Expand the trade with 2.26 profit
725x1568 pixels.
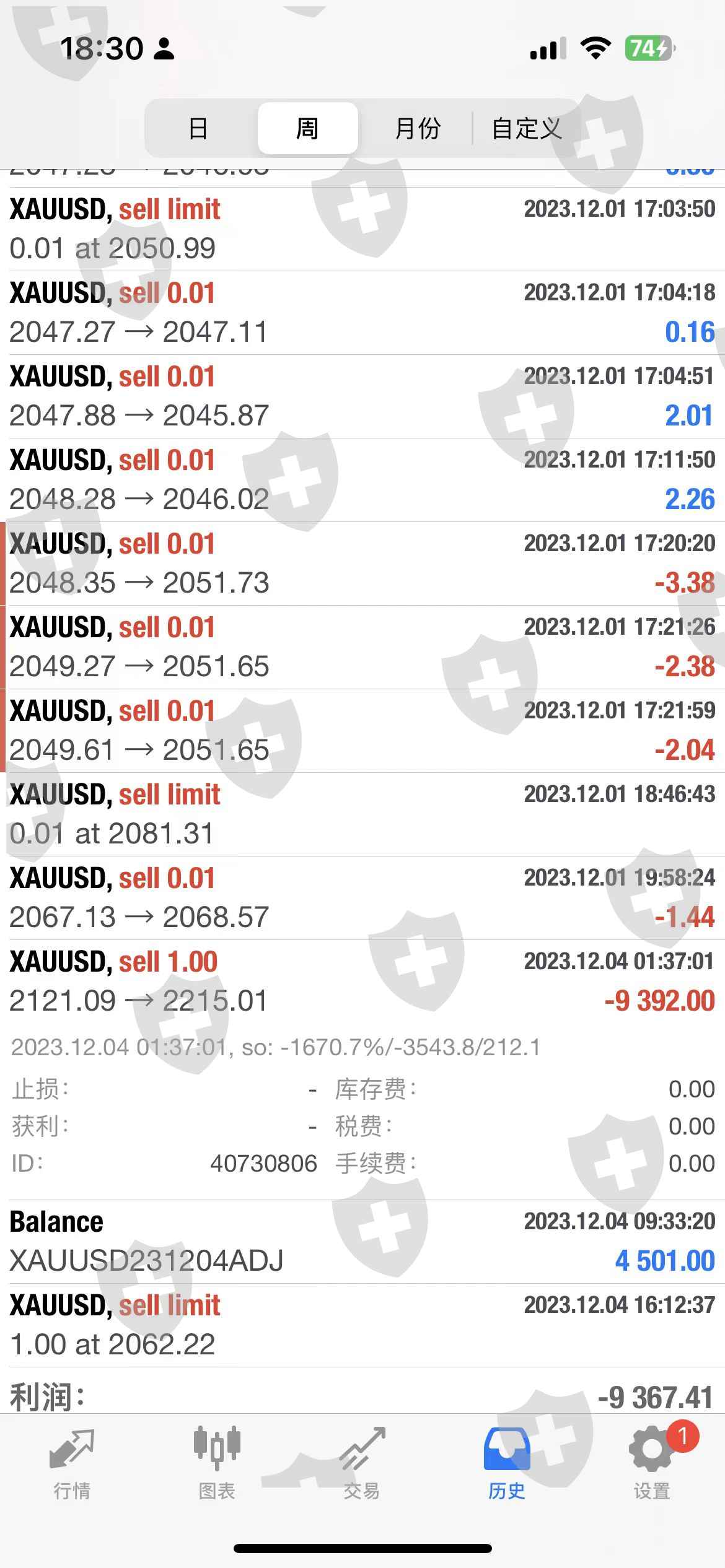click(362, 480)
